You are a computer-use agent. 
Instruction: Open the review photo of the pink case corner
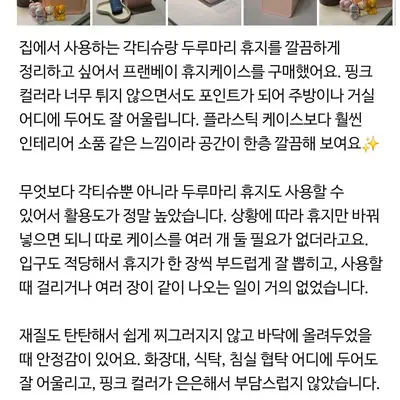(280, 12)
